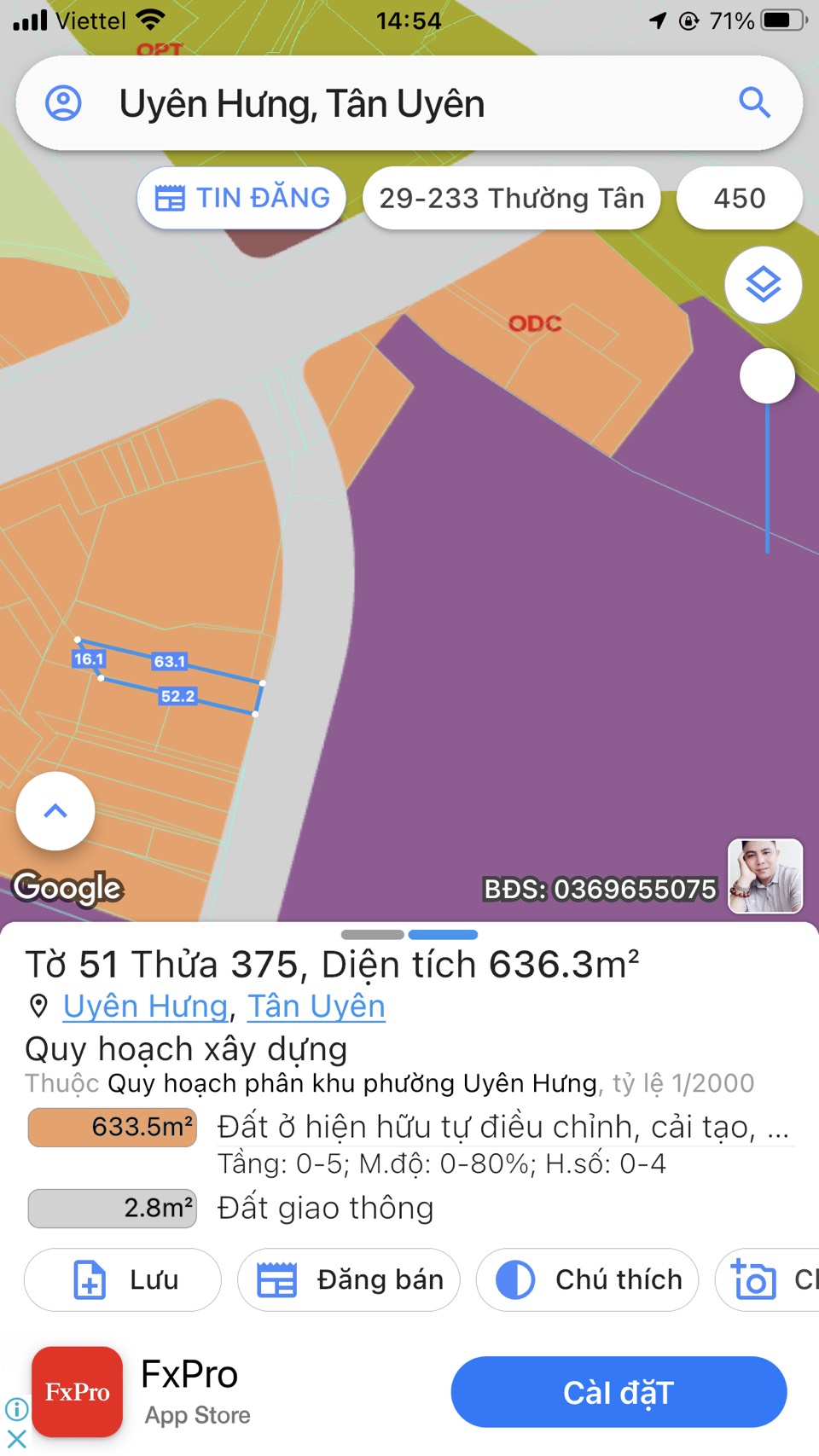Open the agent's profile photo
The image size is (819, 1456).
tap(764, 876)
